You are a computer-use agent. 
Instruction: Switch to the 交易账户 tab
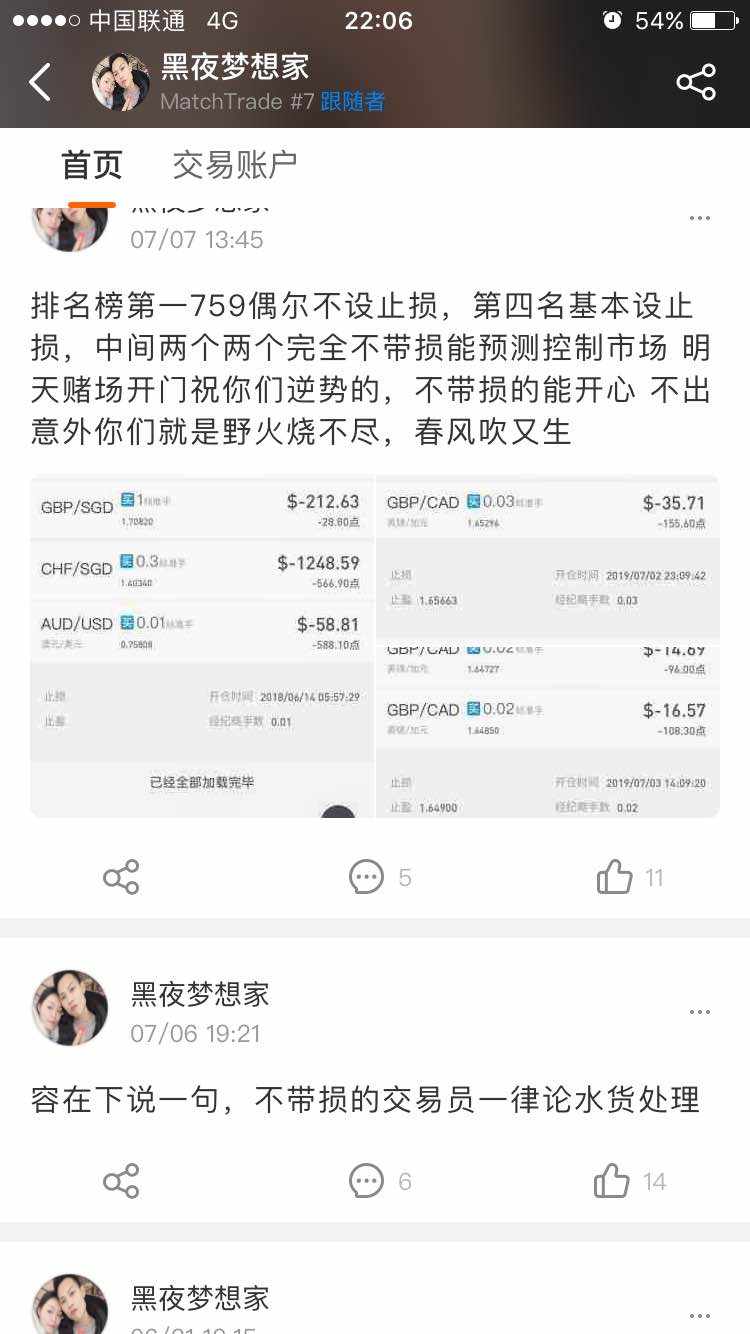pos(234,164)
